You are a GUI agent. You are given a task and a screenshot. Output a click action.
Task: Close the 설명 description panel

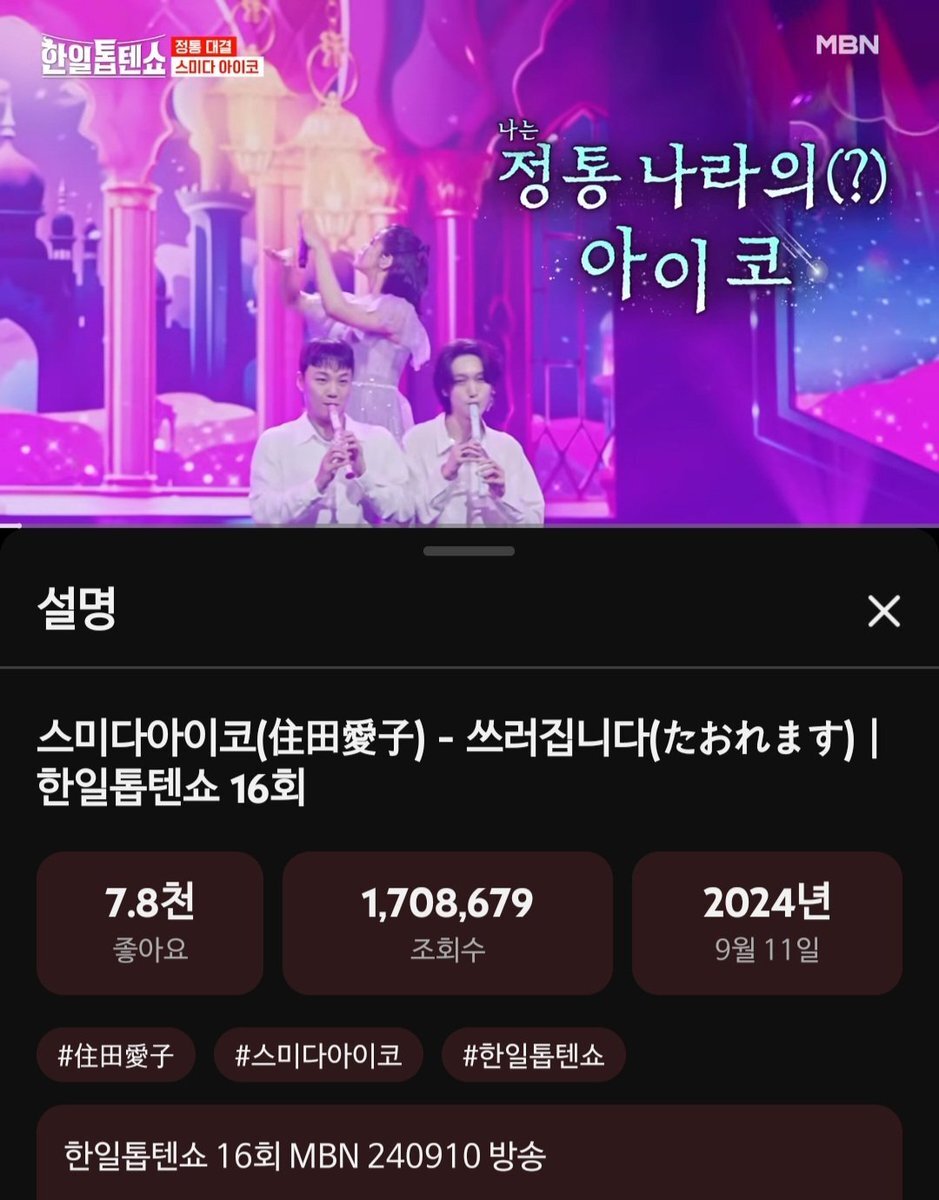[884, 610]
